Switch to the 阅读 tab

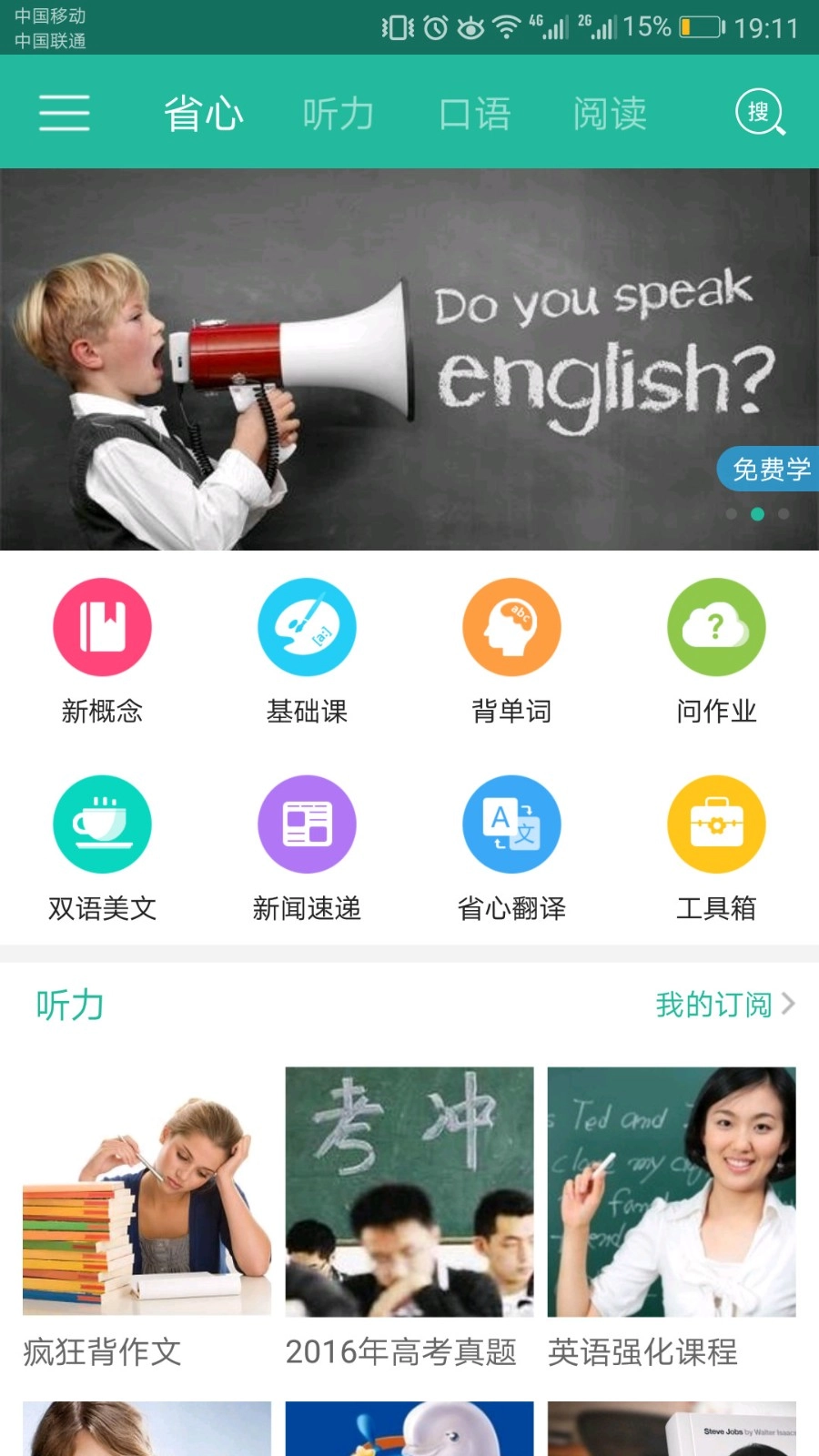click(x=610, y=115)
